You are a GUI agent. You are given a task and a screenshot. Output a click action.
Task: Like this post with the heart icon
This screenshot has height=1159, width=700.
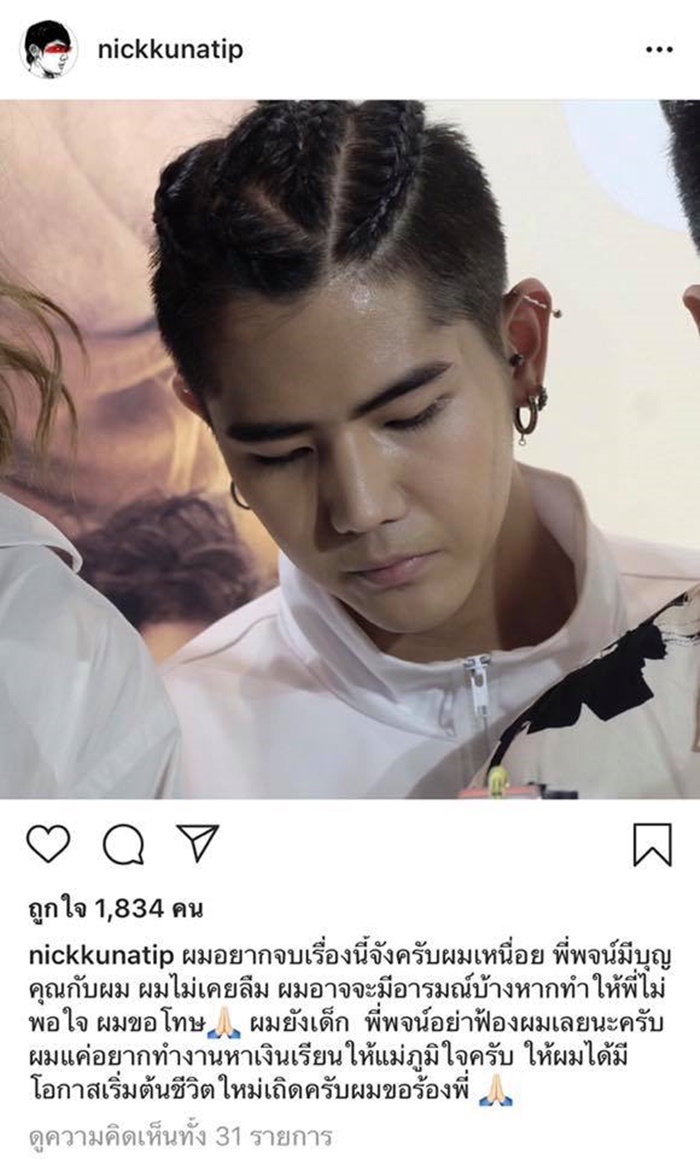tap(48, 844)
